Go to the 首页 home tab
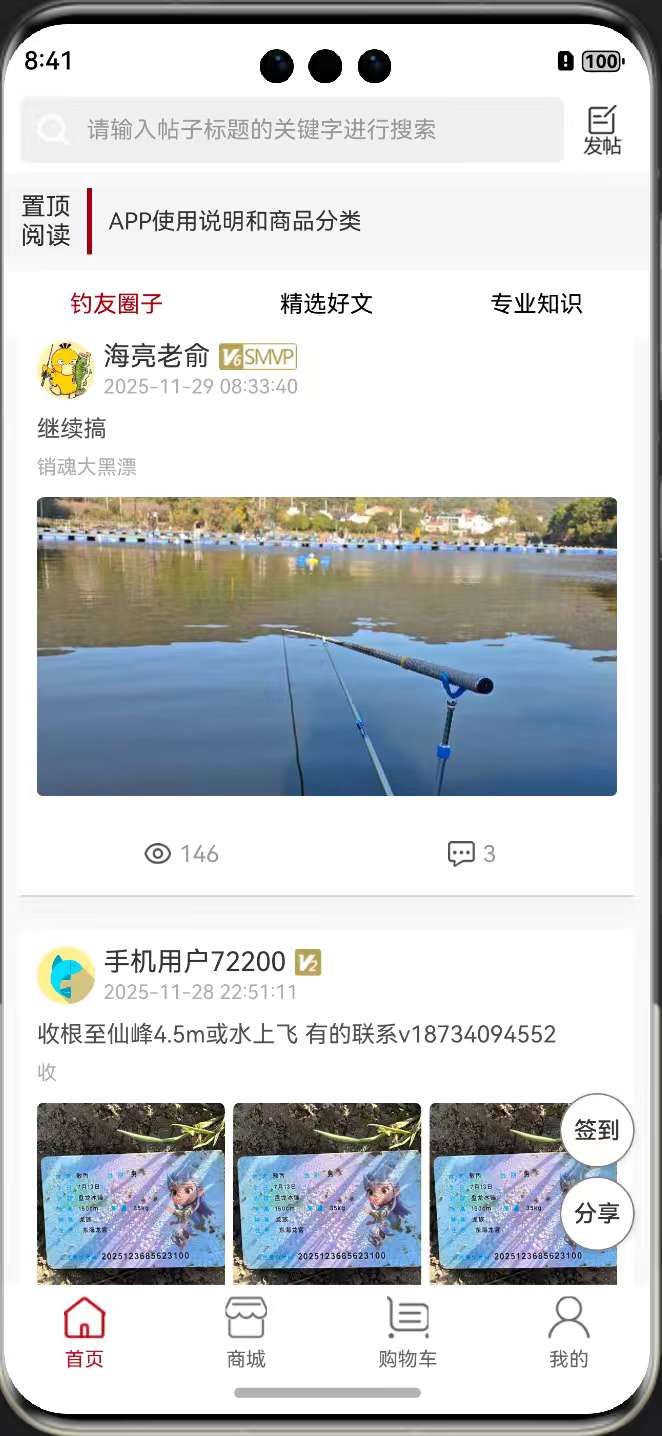Viewport: 662px width, 1436px height. point(84,1332)
